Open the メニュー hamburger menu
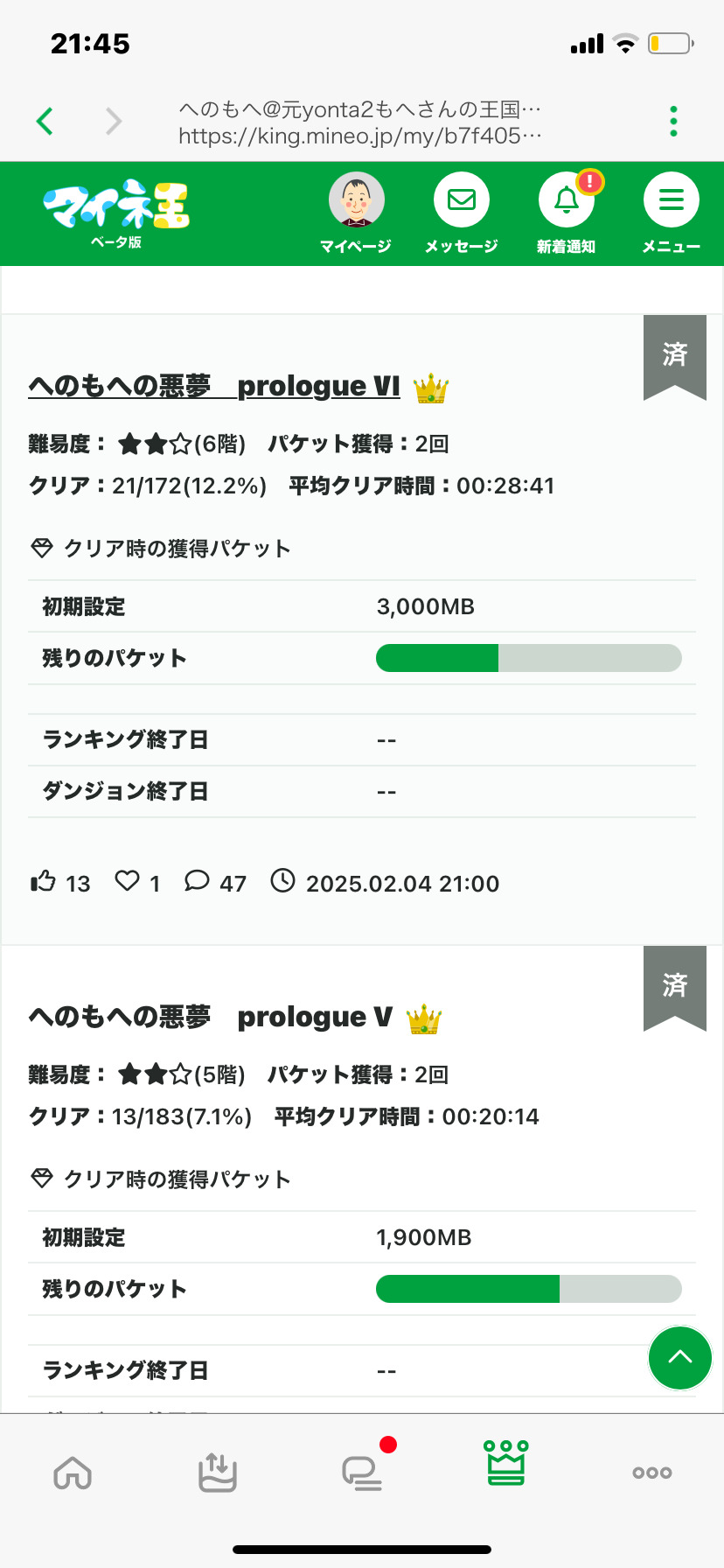 click(671, 200)
